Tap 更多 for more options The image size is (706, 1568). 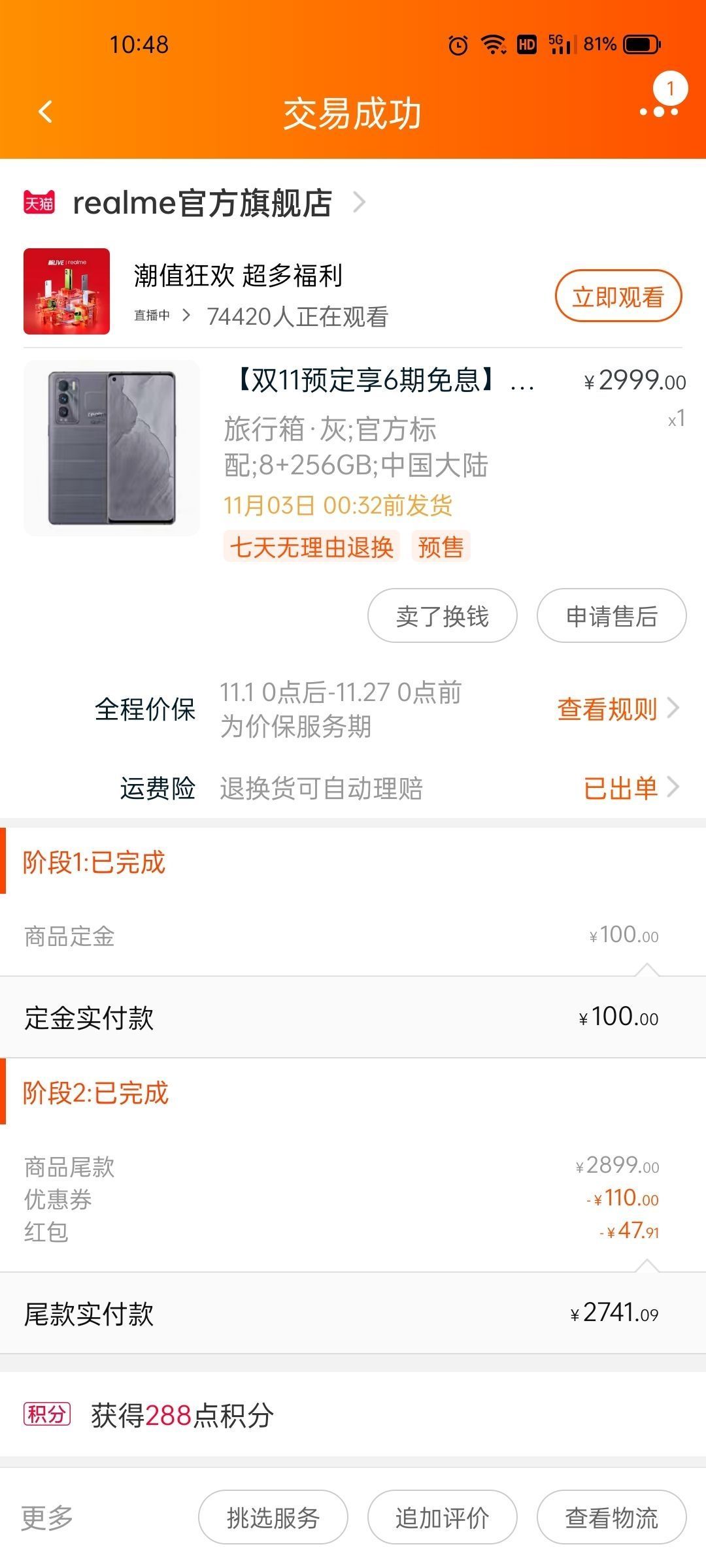pos(47,1517)
